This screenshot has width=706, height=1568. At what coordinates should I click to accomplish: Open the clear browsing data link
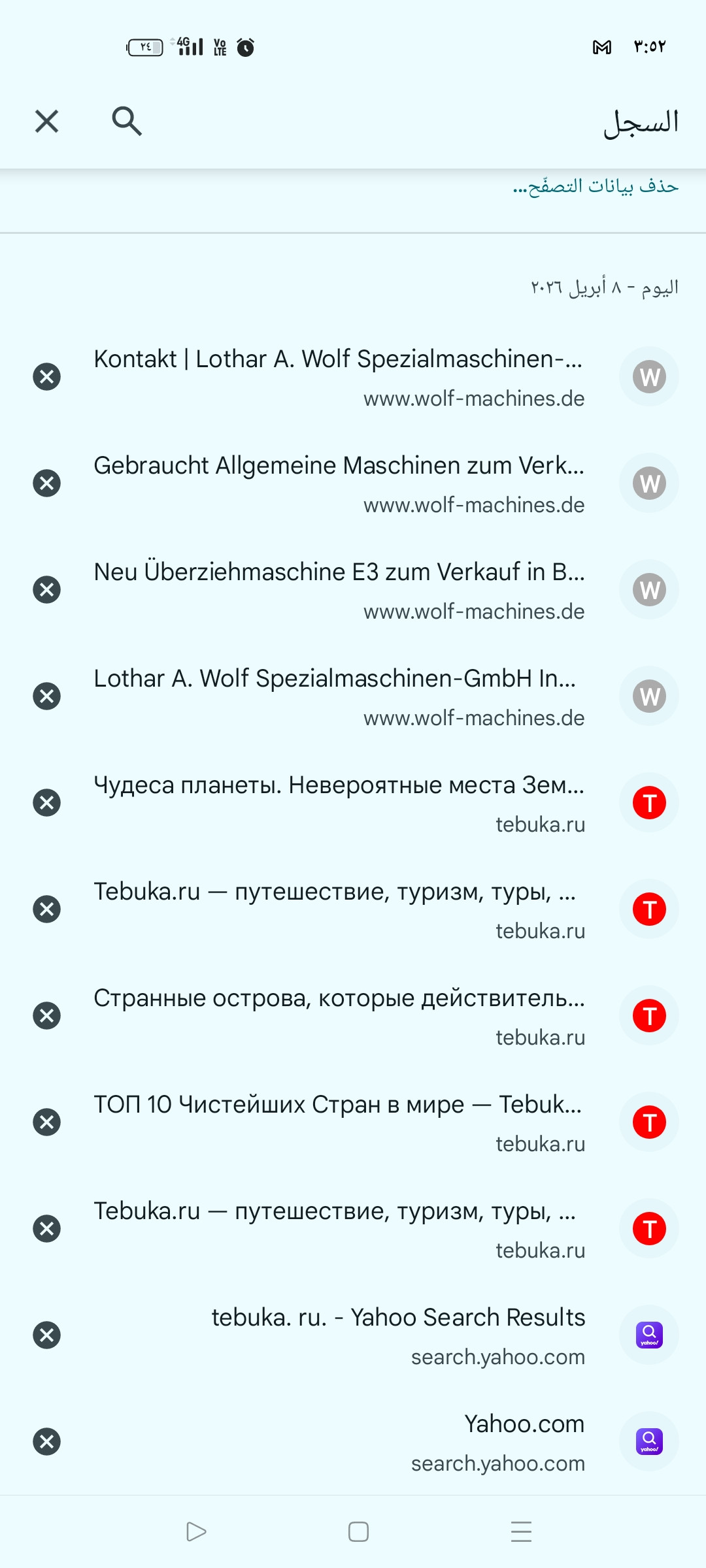click(595, 186)
